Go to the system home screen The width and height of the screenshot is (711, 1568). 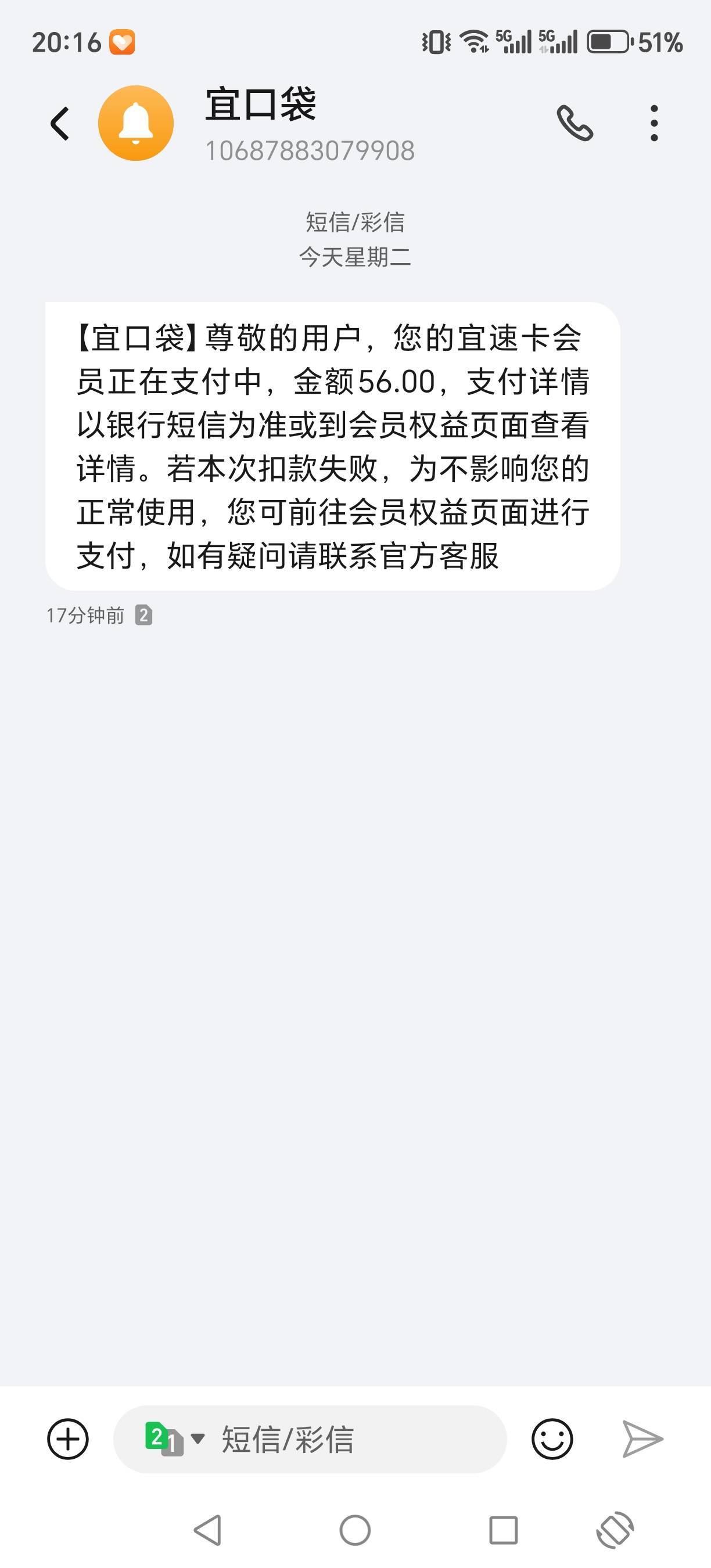[355, 1530]
